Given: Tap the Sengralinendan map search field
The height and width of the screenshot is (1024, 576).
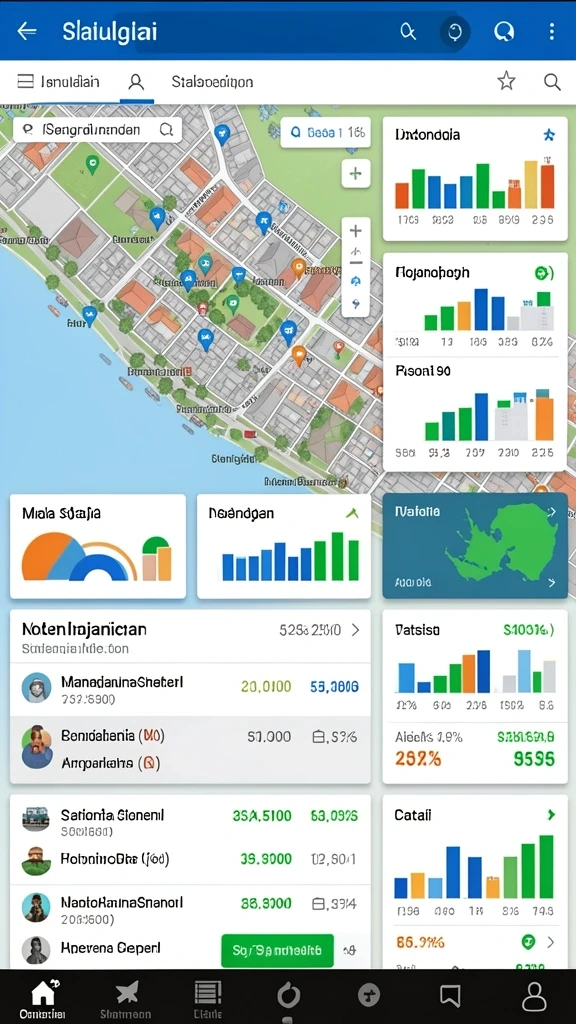Looking at the screenshot, I should (x=97, y=129).
